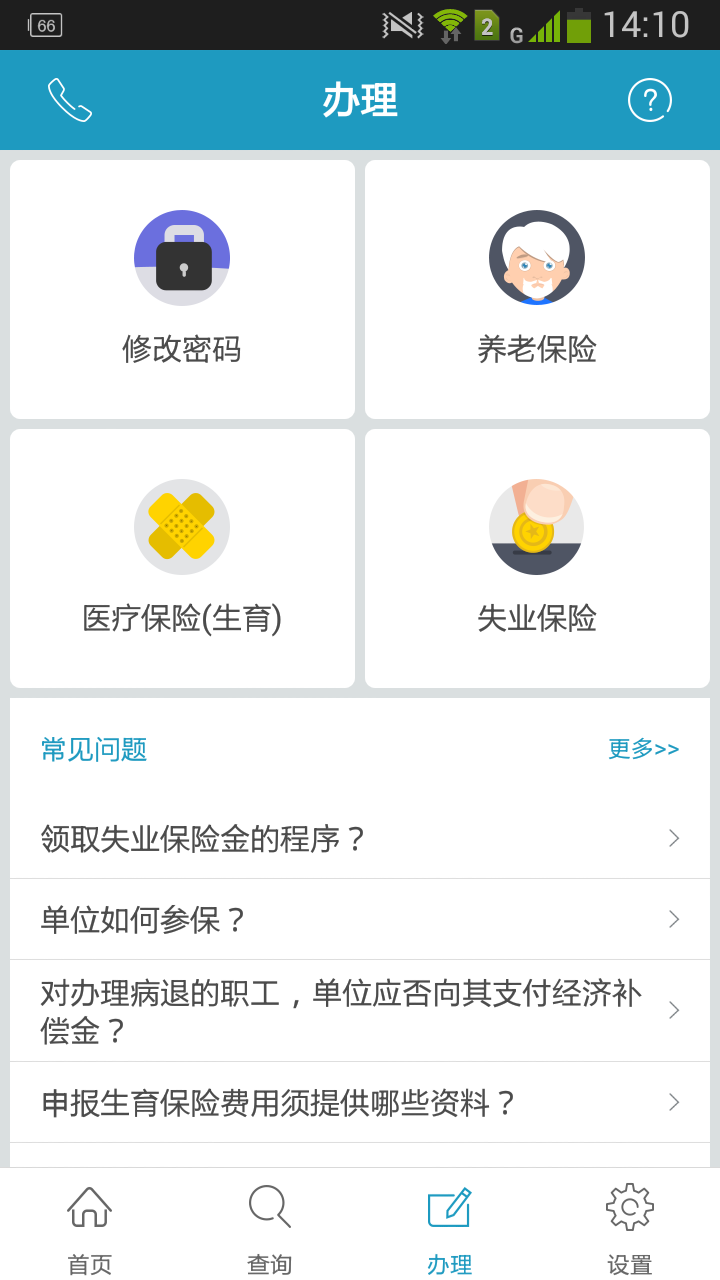The image size is (720, 1280).
Task: Open 修改密码 card
Action: pos(182,290)
